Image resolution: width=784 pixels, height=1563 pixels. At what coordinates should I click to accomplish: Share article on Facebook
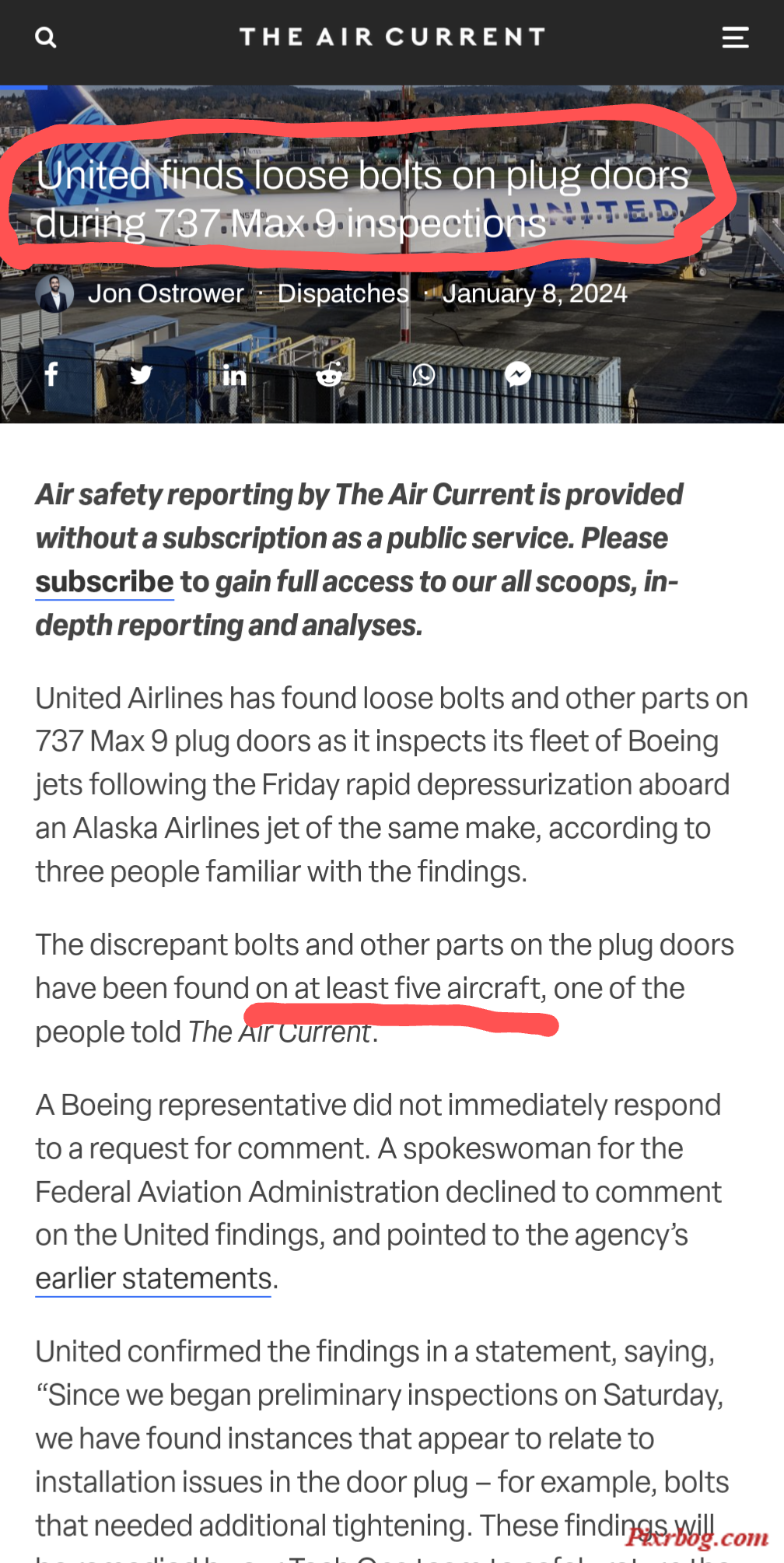[x=51, y=374]
